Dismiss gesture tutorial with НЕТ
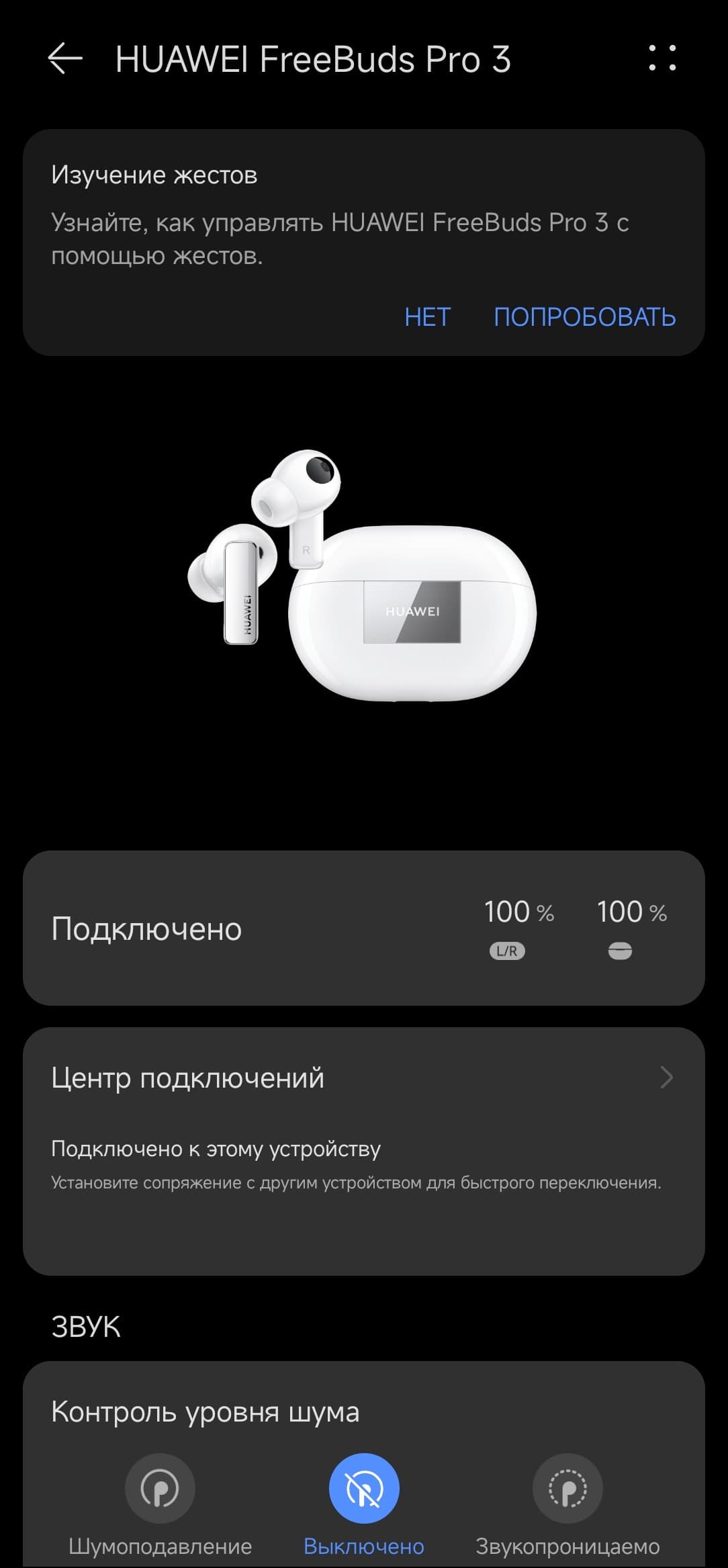Viewport: 728px width, 1568px height. click(427, 316)
